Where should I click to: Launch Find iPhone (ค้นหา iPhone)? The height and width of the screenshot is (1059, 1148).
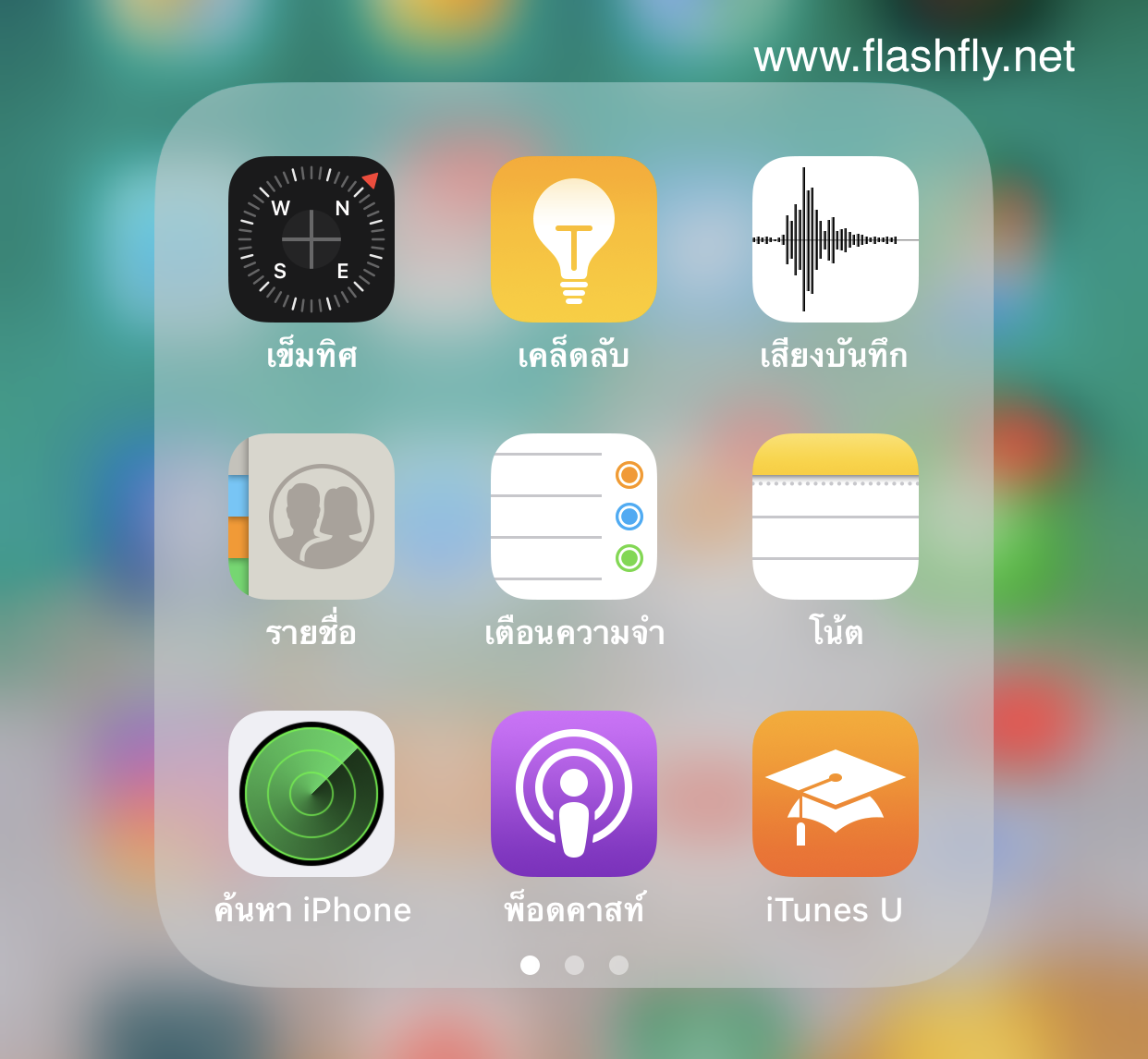point(311,794)
